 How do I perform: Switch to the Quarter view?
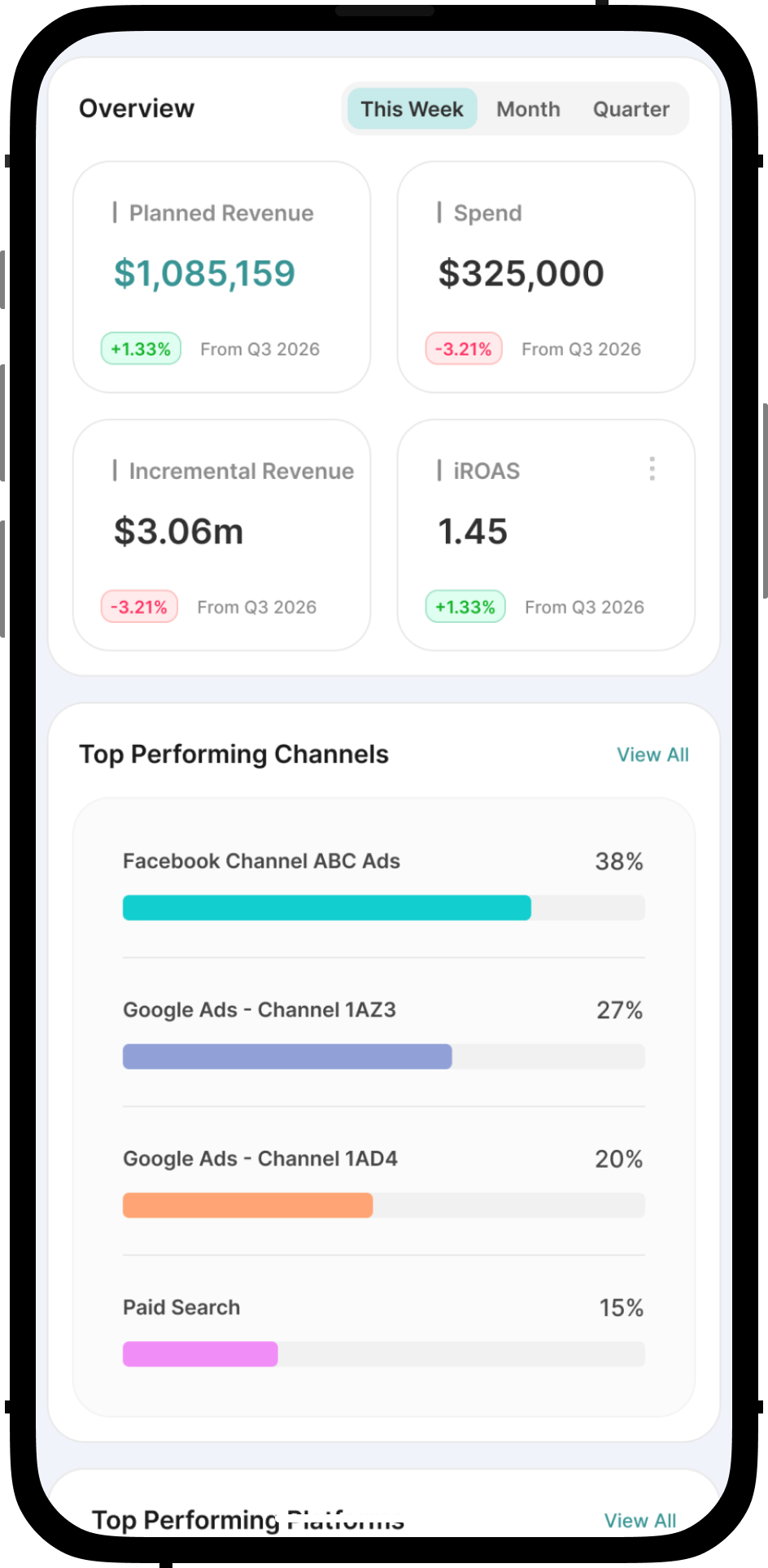point(631,109)
